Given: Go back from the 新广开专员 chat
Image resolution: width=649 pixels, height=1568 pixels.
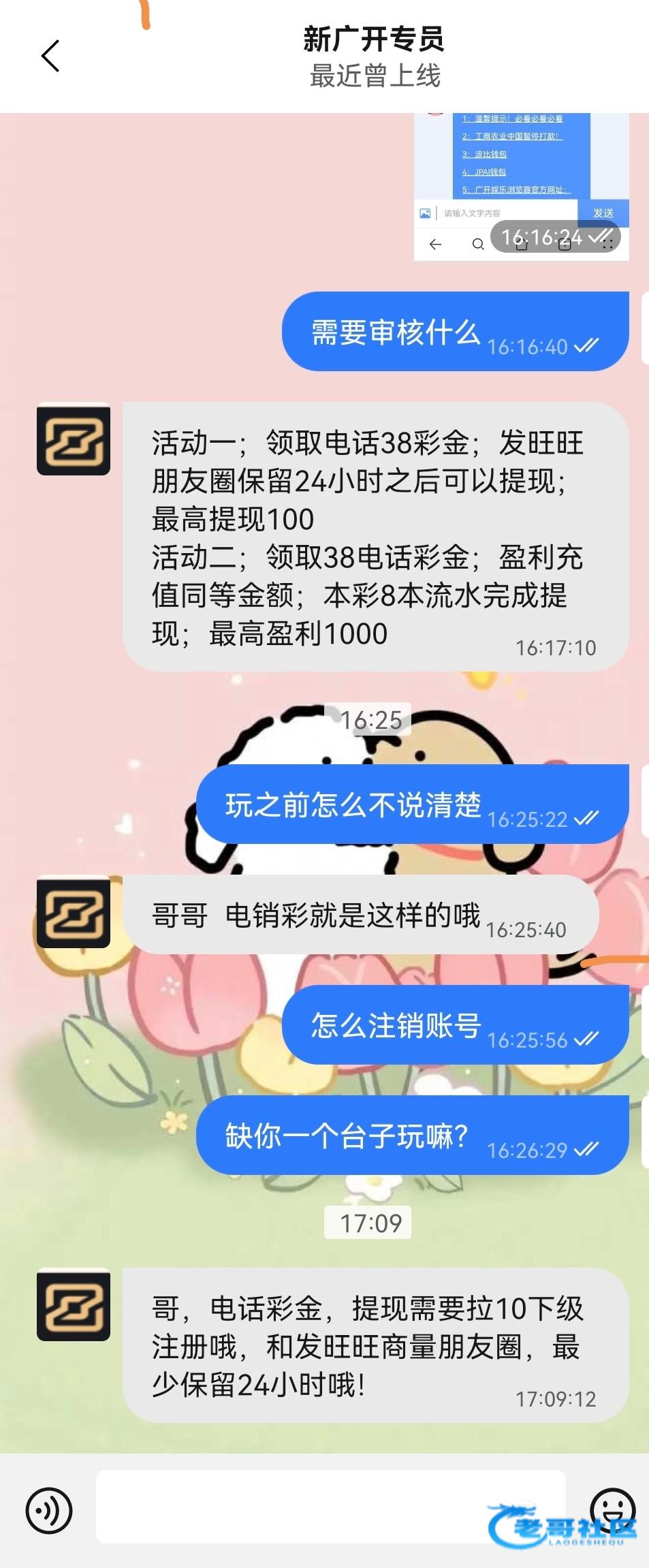Looking at the screenshot, I should click(x=50, y=56).
